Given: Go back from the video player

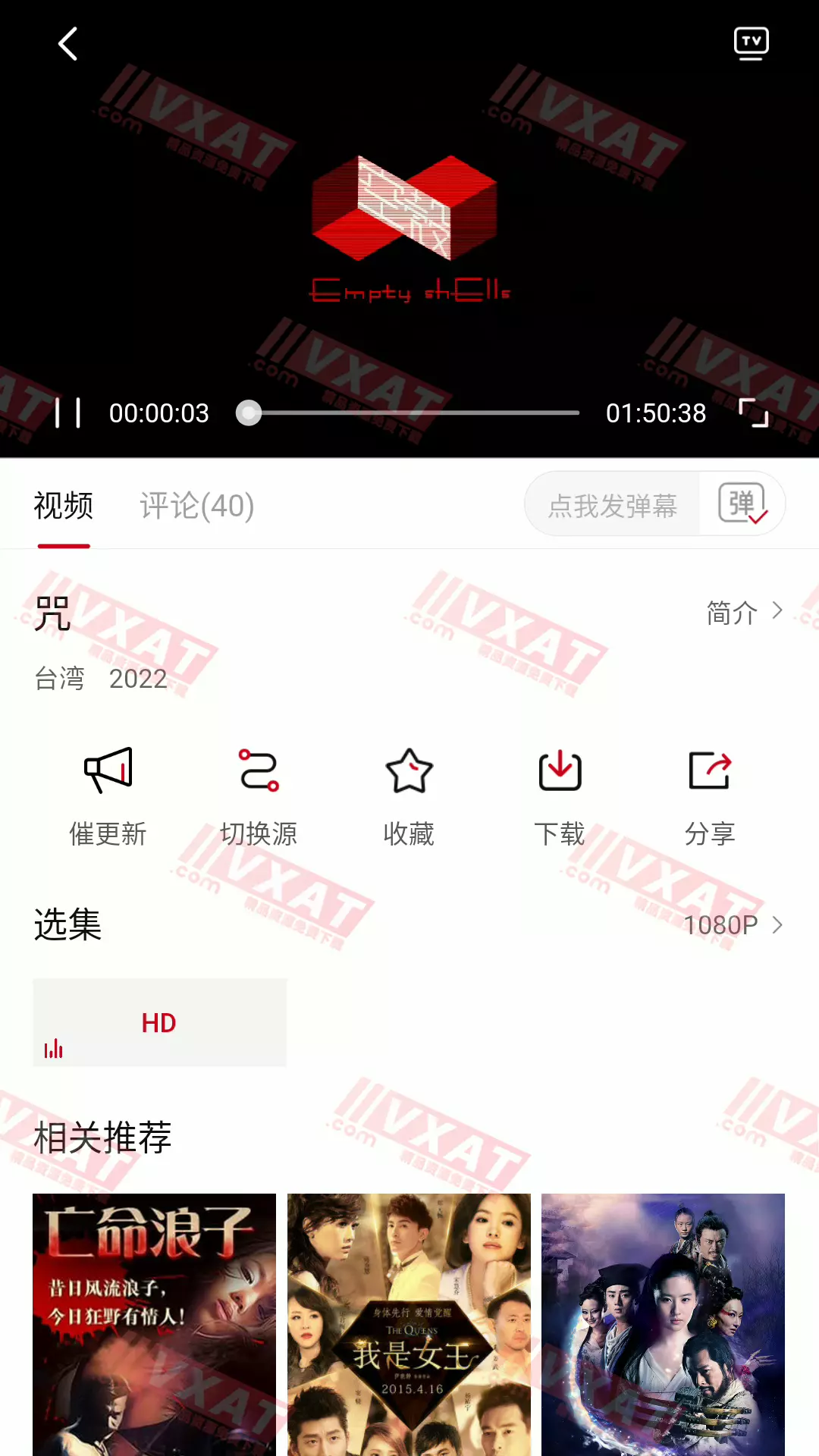Looking at the screenshot, I should tap(68, 44).
